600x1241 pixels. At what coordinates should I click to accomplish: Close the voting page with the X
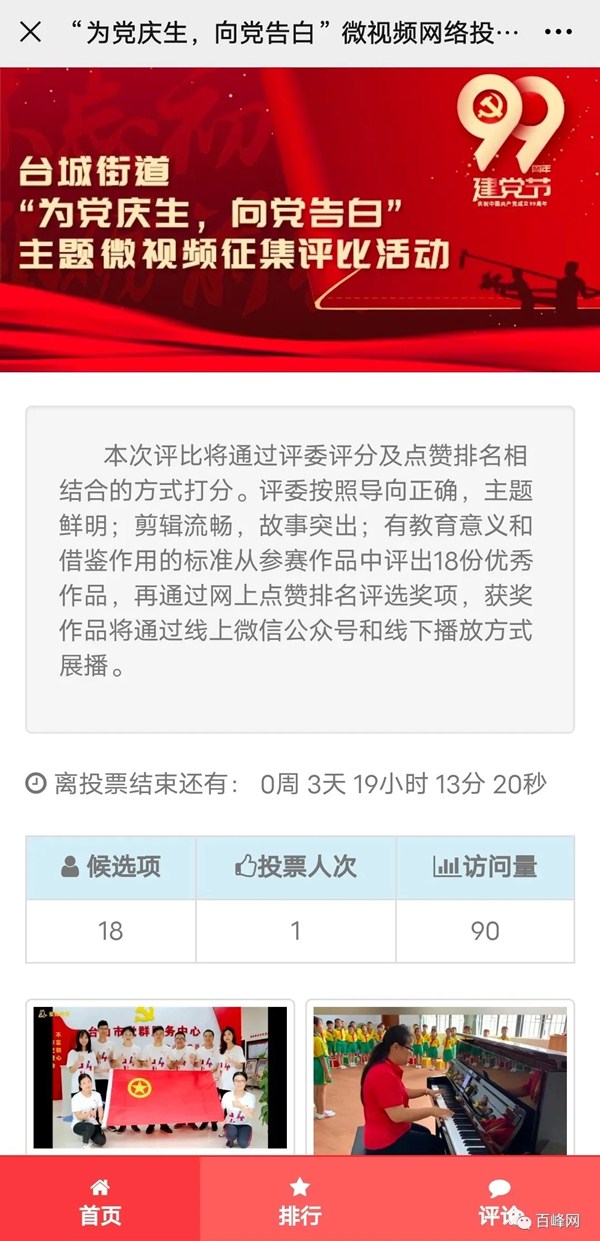point(31,32)
